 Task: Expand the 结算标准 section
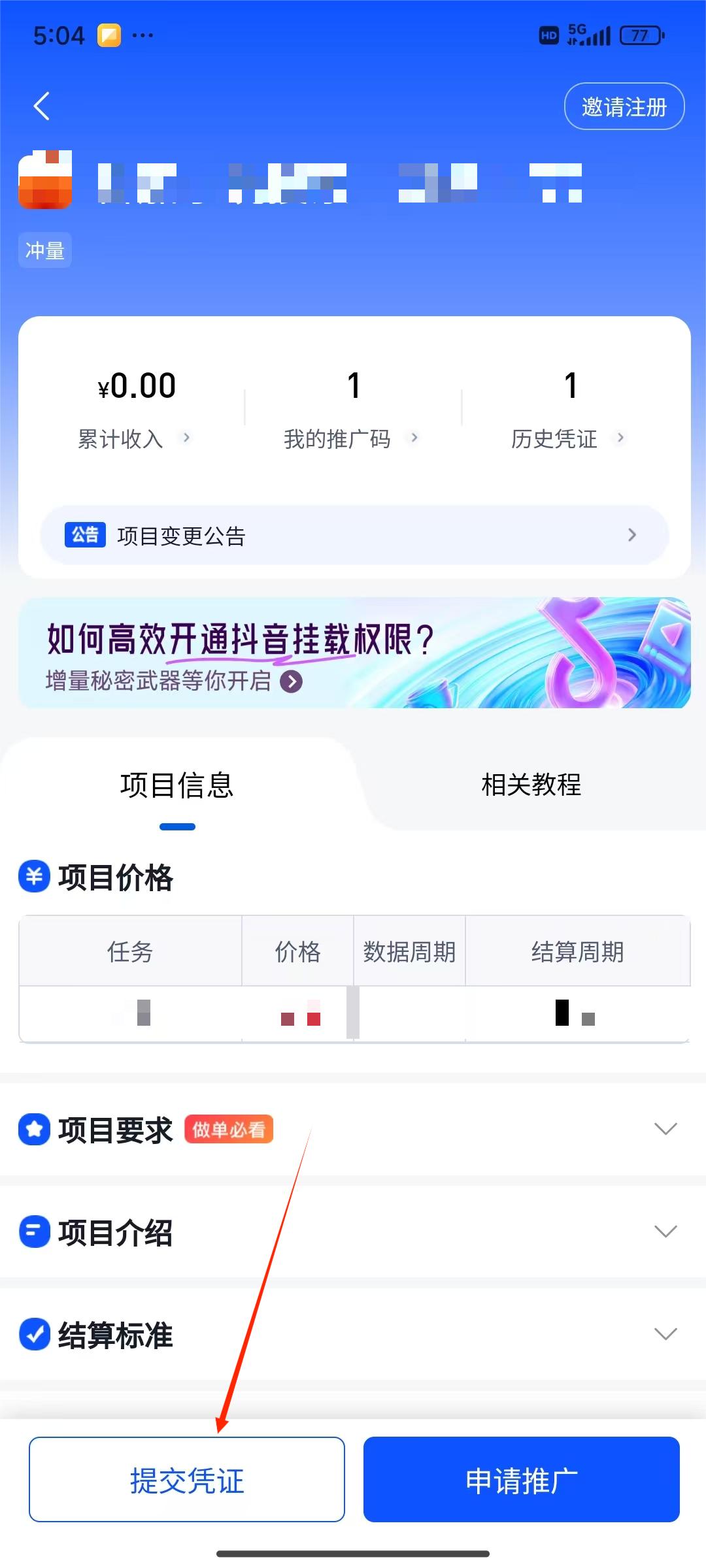coord(665,1334)
